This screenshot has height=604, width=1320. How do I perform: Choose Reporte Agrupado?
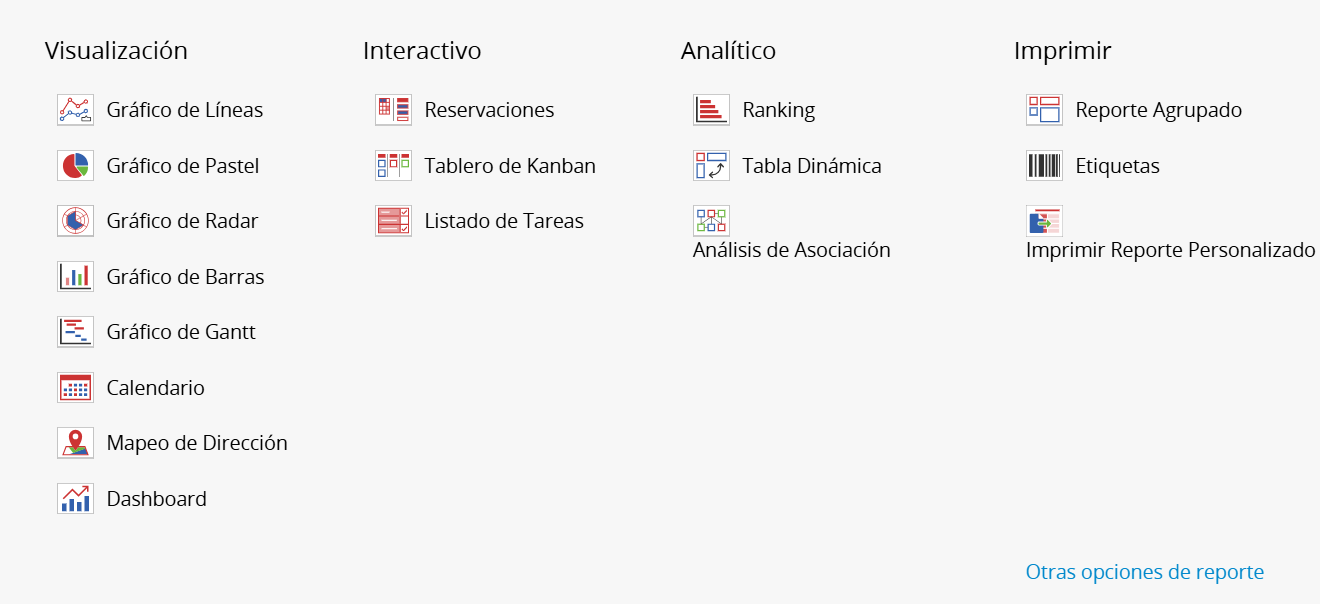click(1158, 110)
